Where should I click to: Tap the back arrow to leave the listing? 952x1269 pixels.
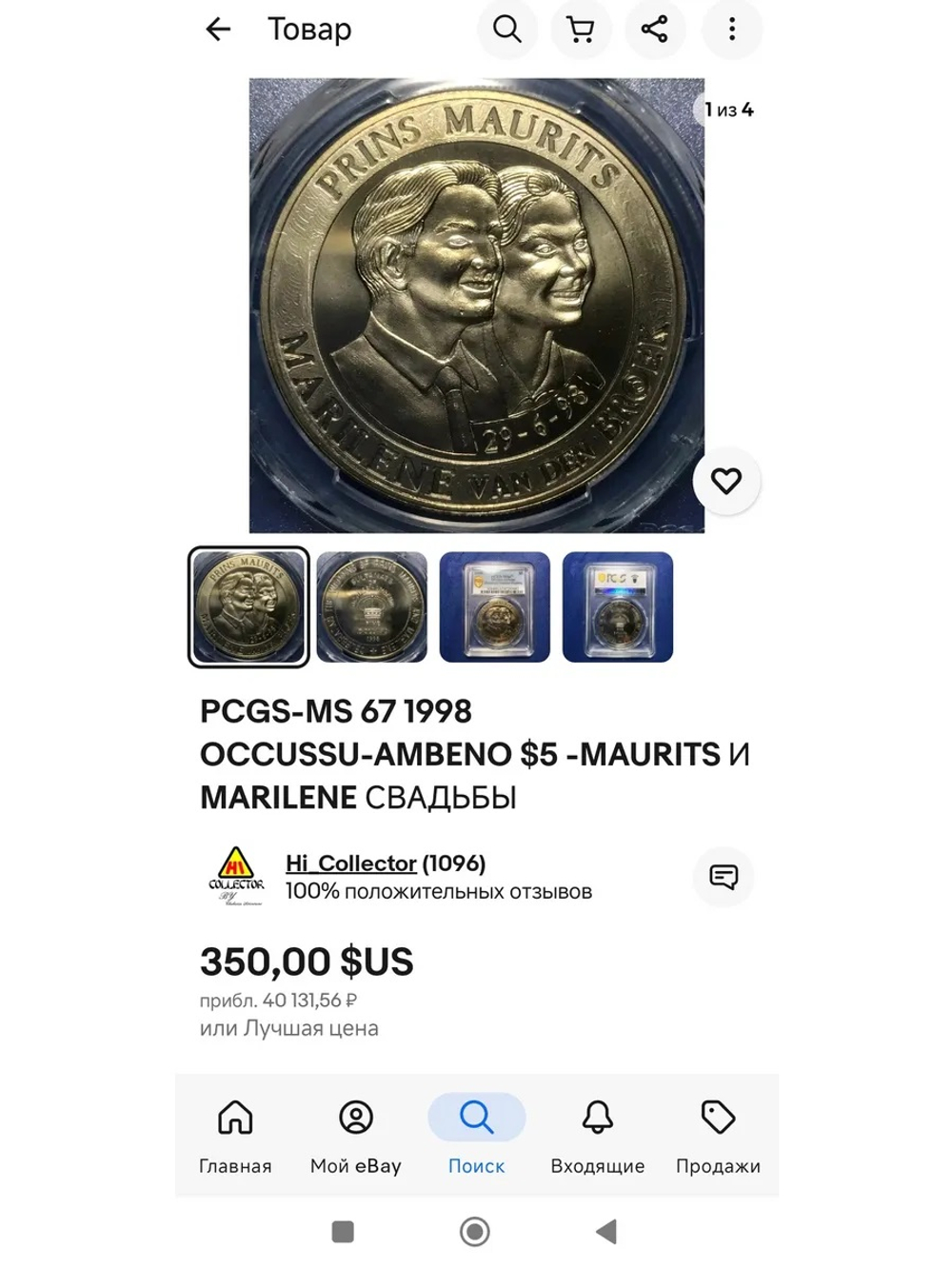click(x=218, y=29)
